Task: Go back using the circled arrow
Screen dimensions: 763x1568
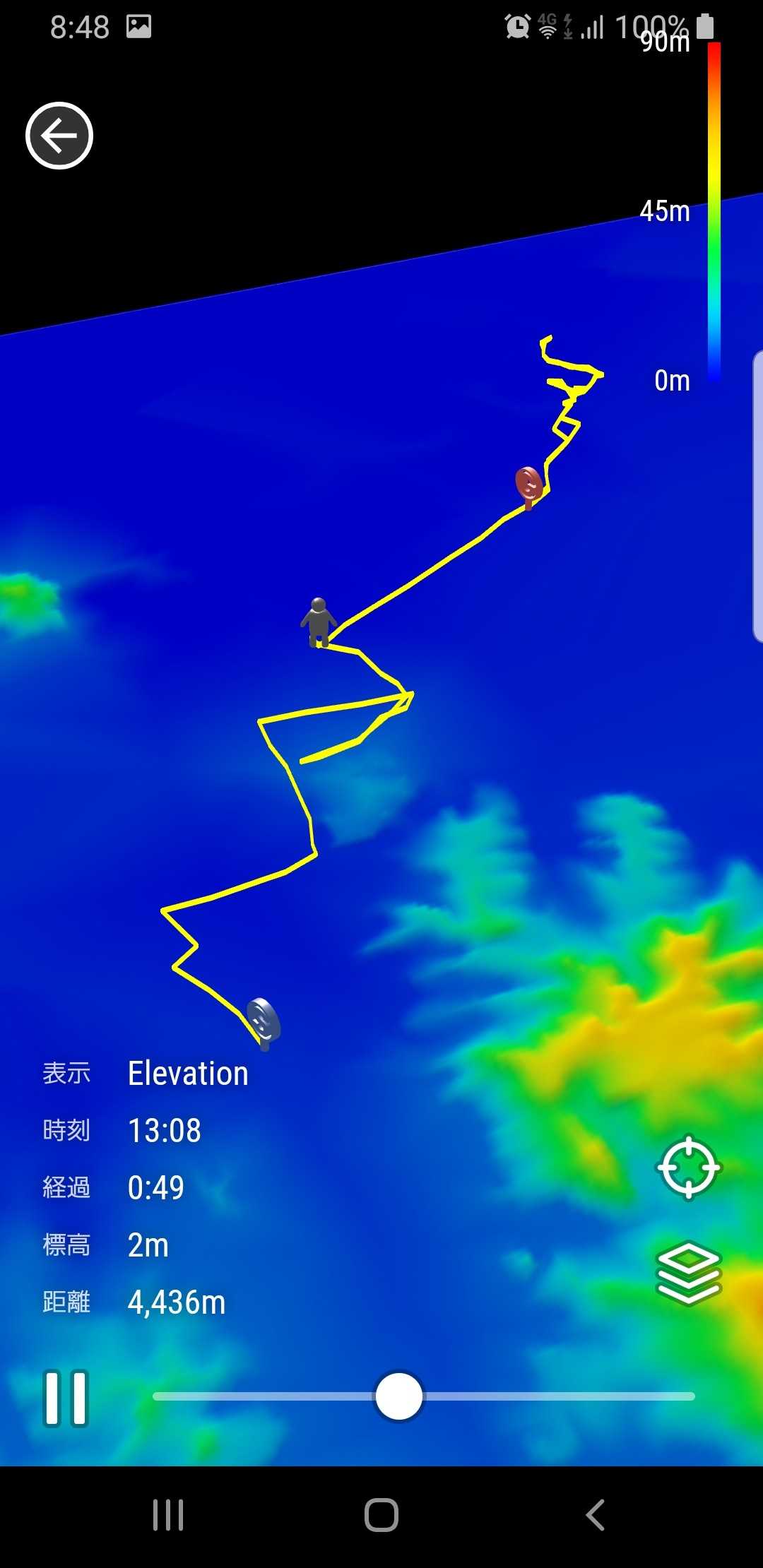Action: tap(59, 136)
